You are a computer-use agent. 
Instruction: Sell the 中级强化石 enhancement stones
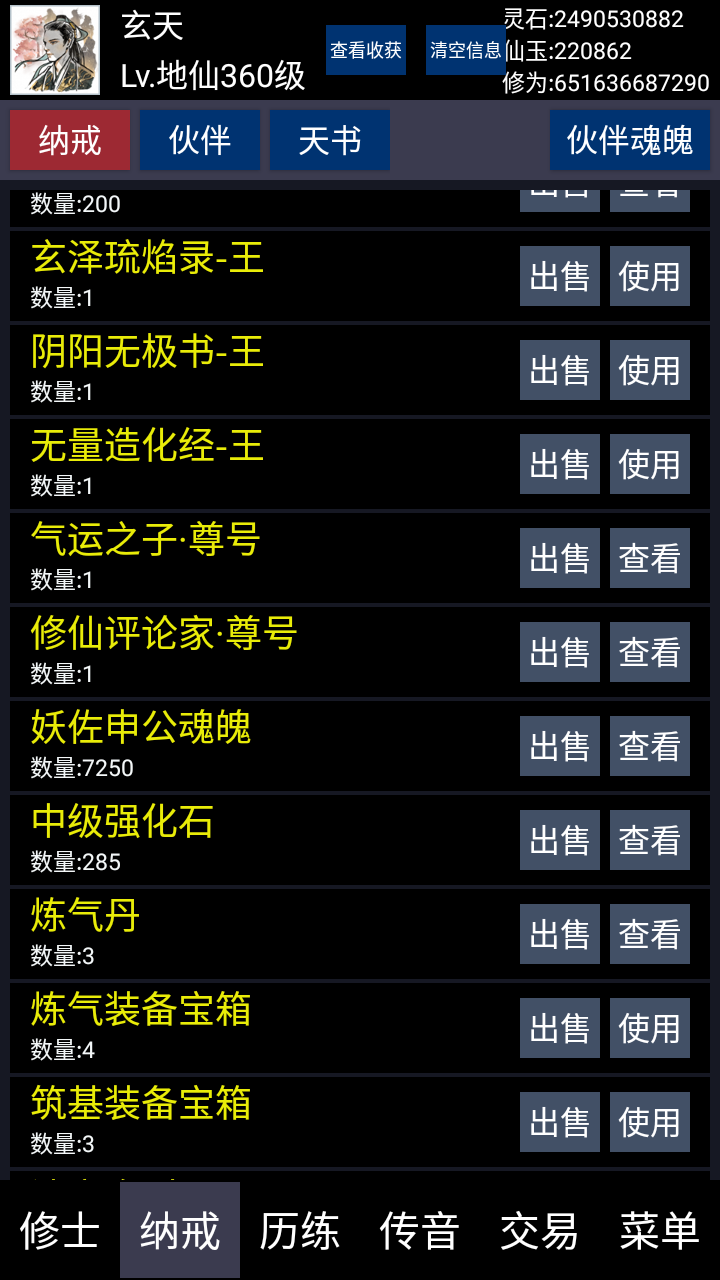(x=559, y=839)
